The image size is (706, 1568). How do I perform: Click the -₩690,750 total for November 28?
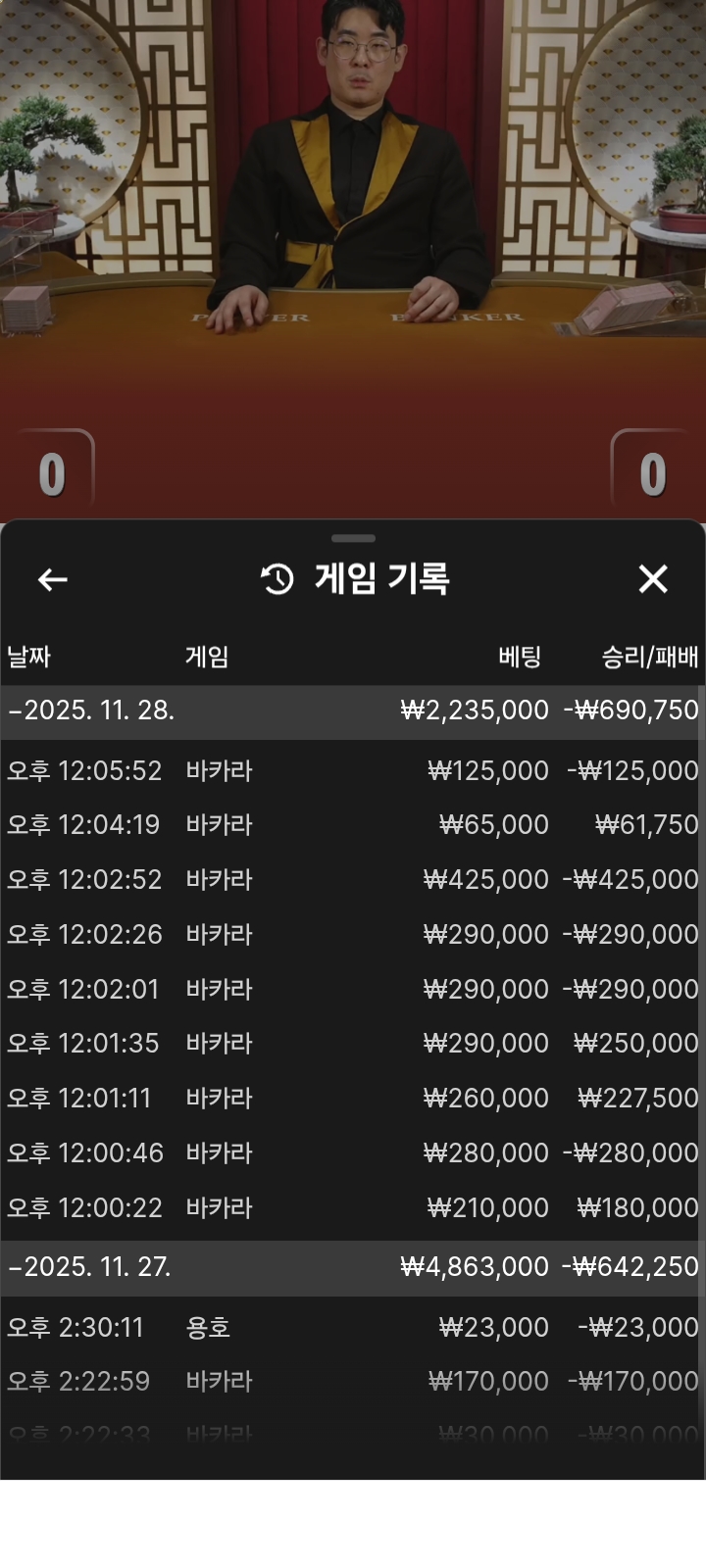631,710
